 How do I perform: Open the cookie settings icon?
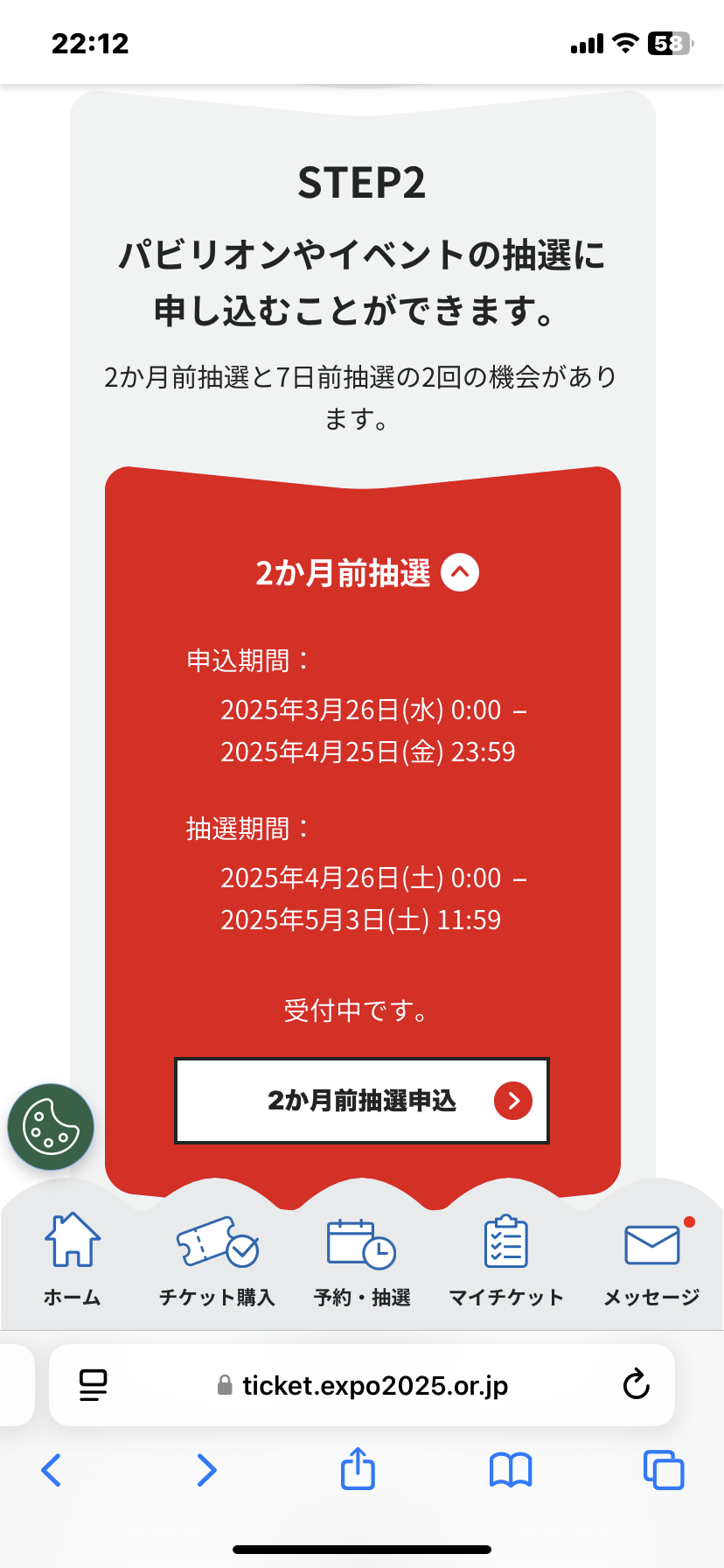[51, 1127]
